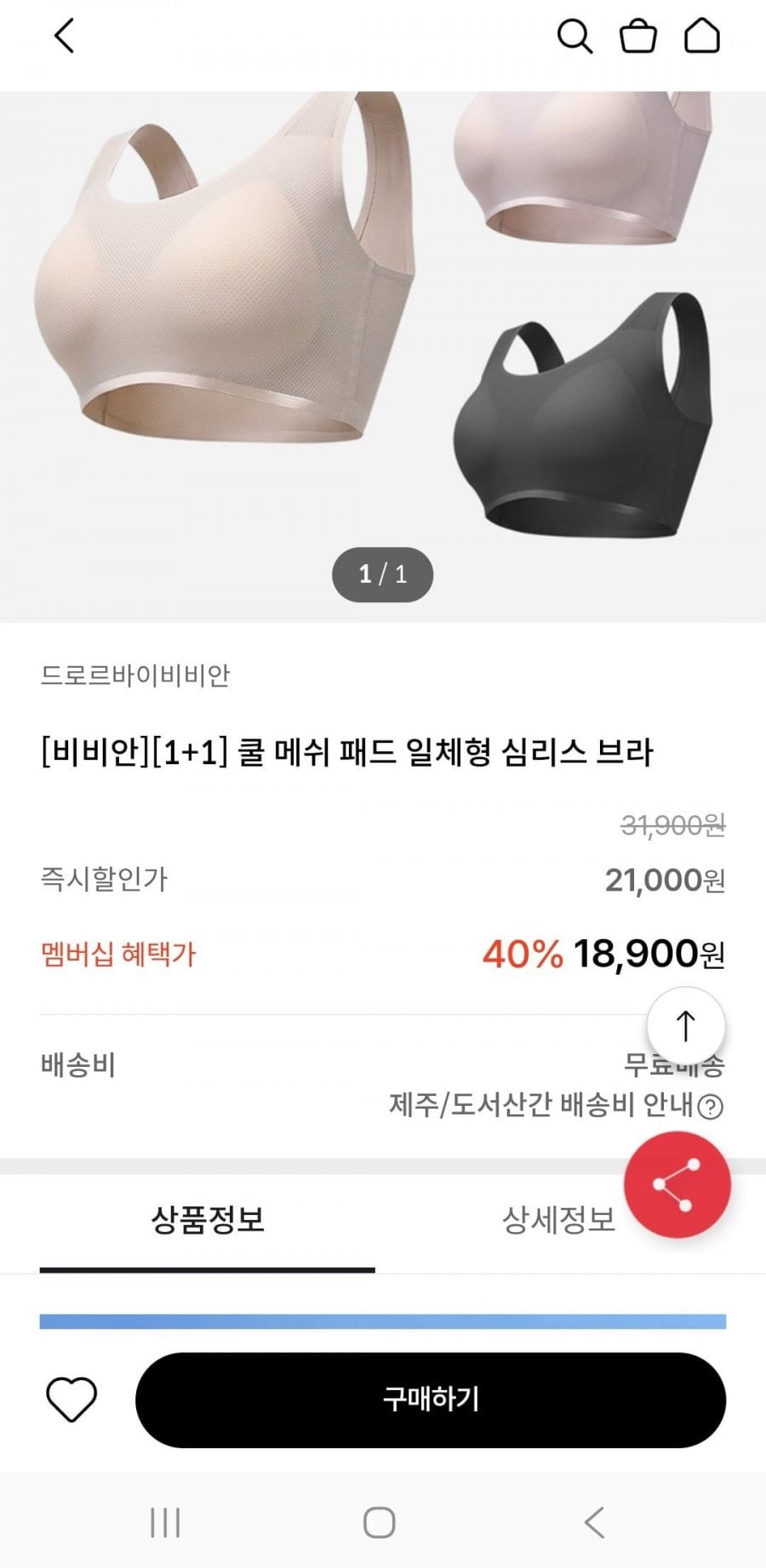Go back using the top-left arrow
Screen dimensions: 766x1568
click(x=64, y=36)
